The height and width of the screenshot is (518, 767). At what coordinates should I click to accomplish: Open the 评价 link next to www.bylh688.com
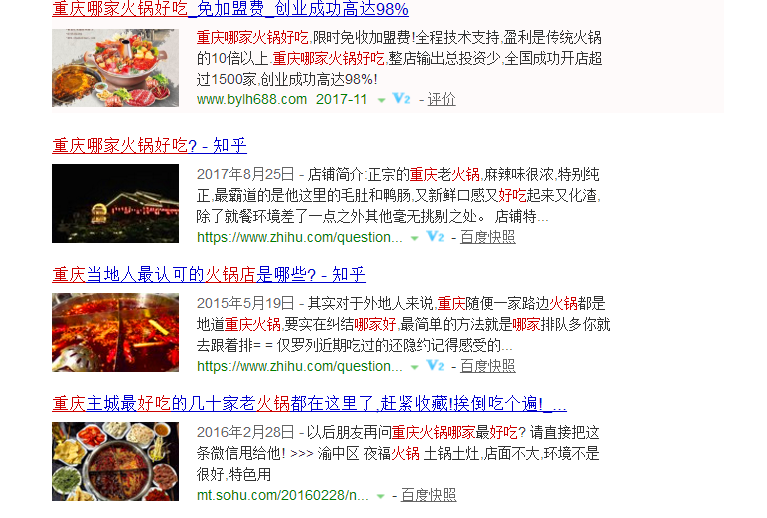pyautogui.click(x=442, y=99)
